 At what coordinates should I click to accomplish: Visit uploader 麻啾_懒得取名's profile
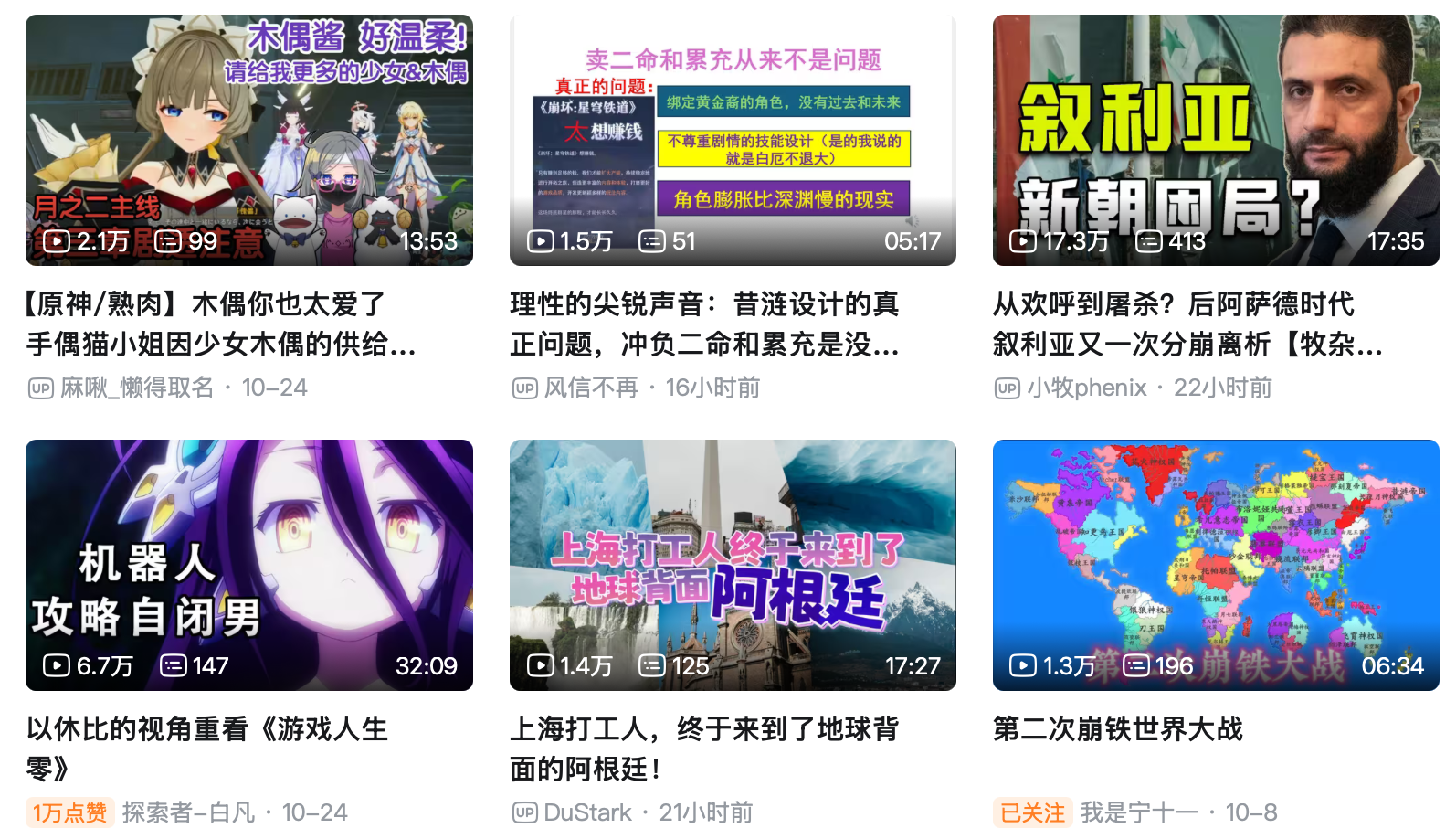[x=137, y=388]
